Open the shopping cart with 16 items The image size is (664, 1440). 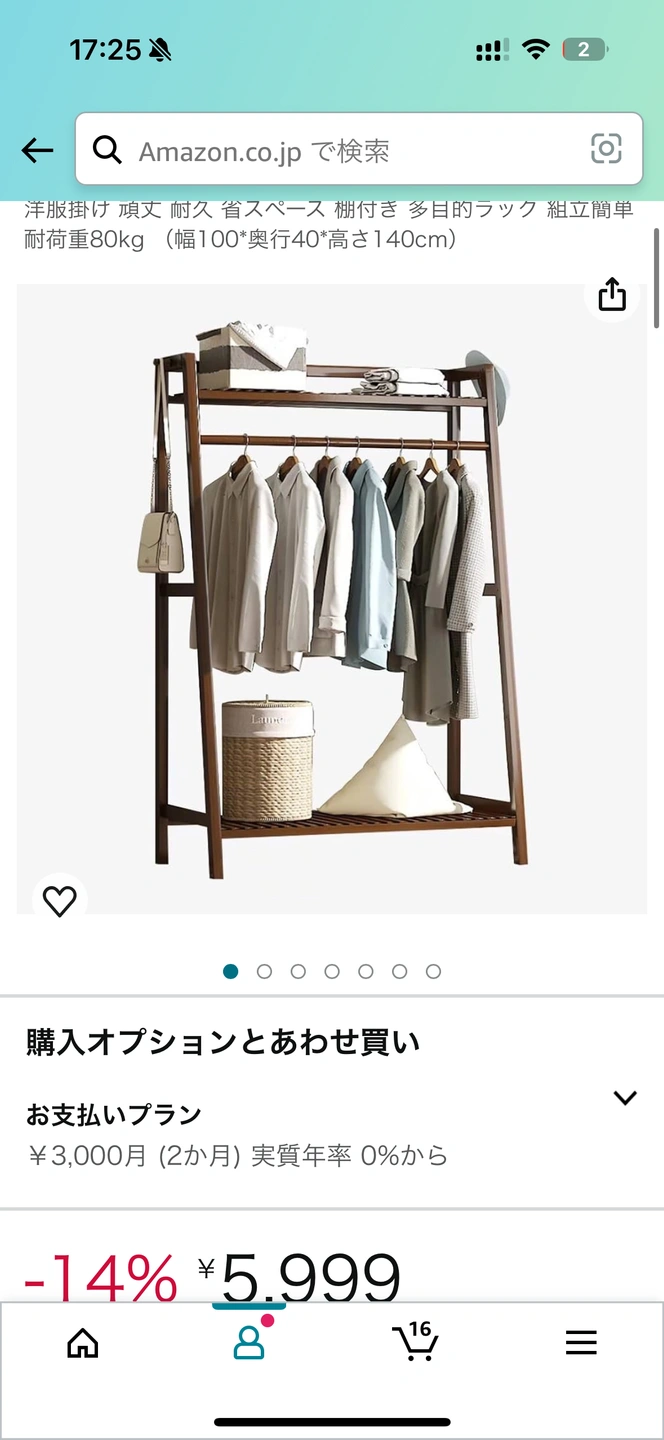point(414,1342)
